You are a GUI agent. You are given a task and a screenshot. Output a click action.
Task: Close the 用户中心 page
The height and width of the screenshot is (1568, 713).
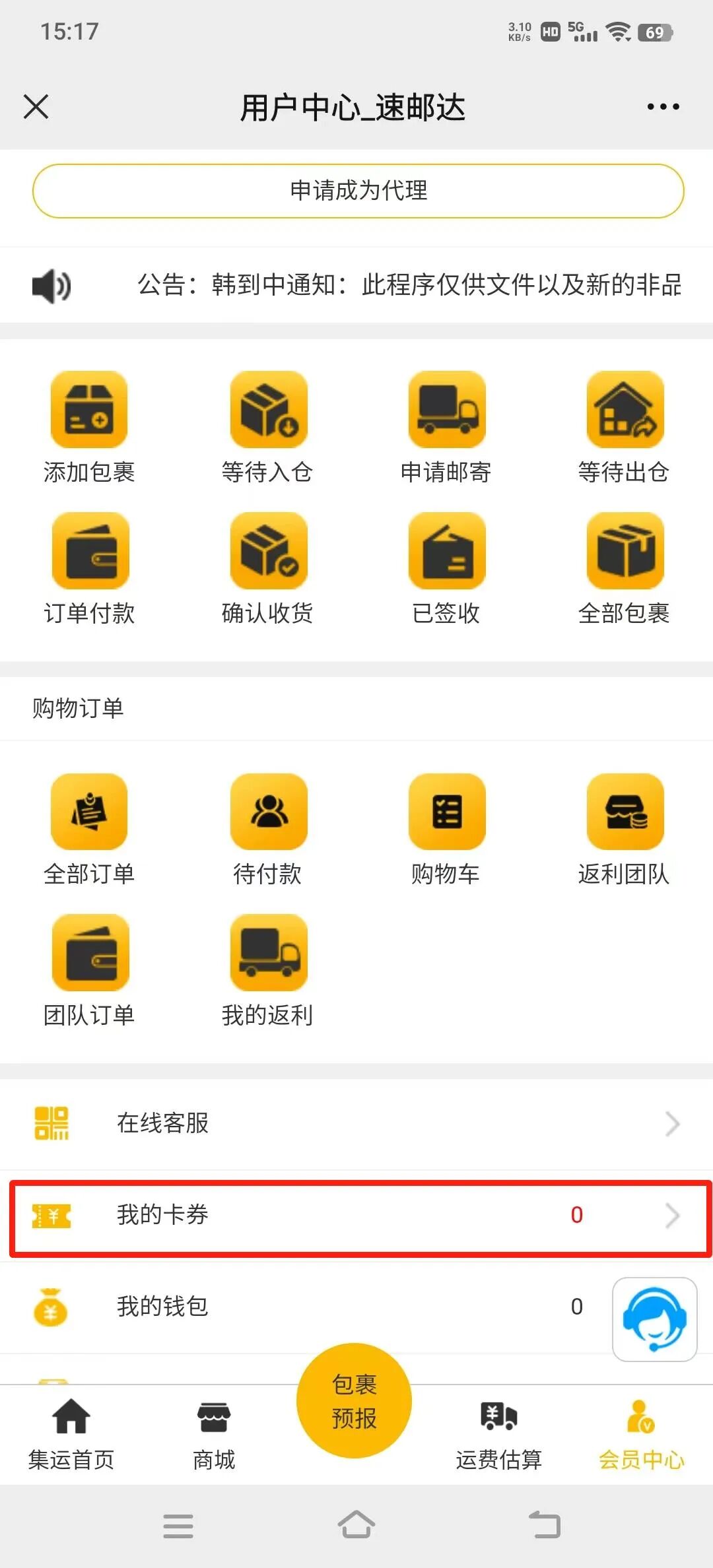(x=36, y=106)
